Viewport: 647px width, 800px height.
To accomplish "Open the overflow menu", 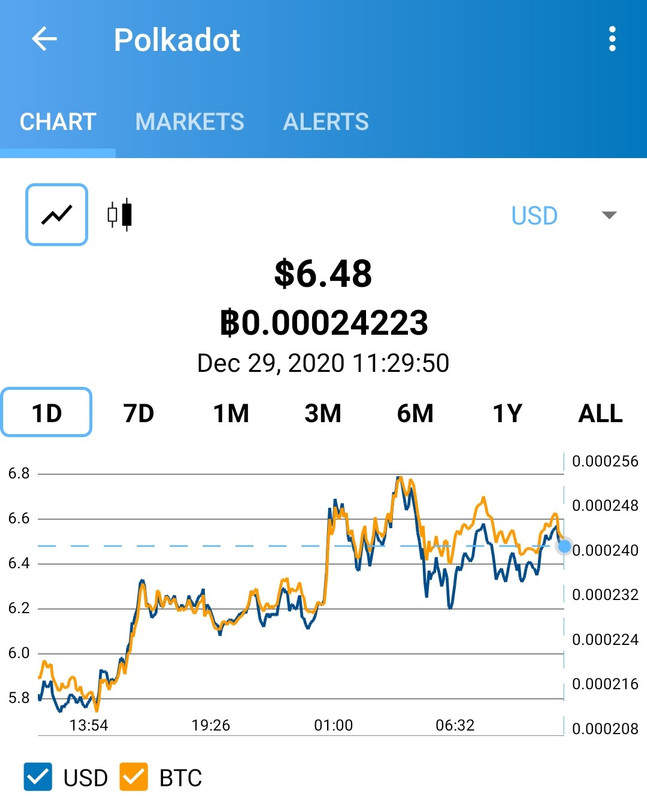I will 612,40.
